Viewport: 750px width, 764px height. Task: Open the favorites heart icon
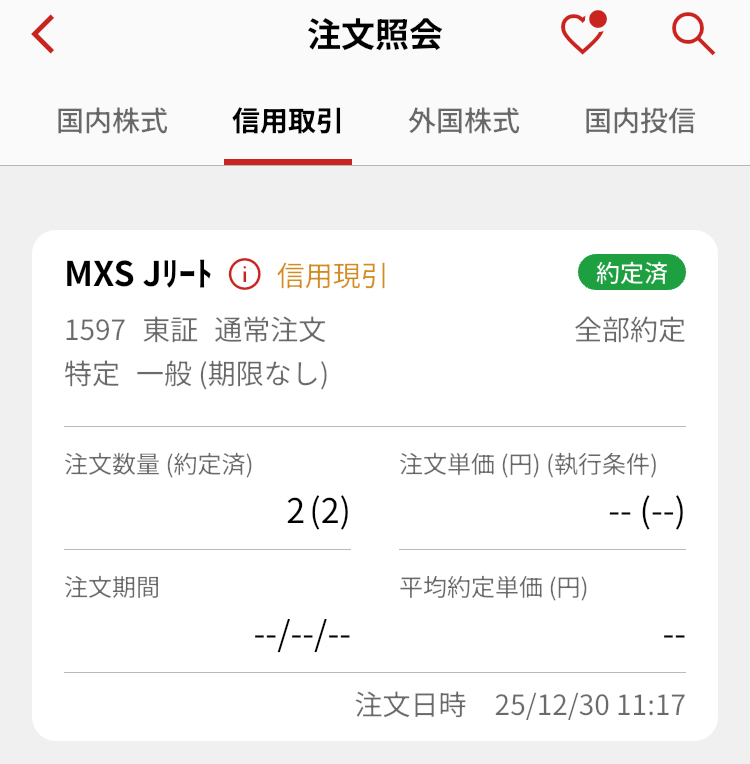pyautogui.click(x=583, y=35)
